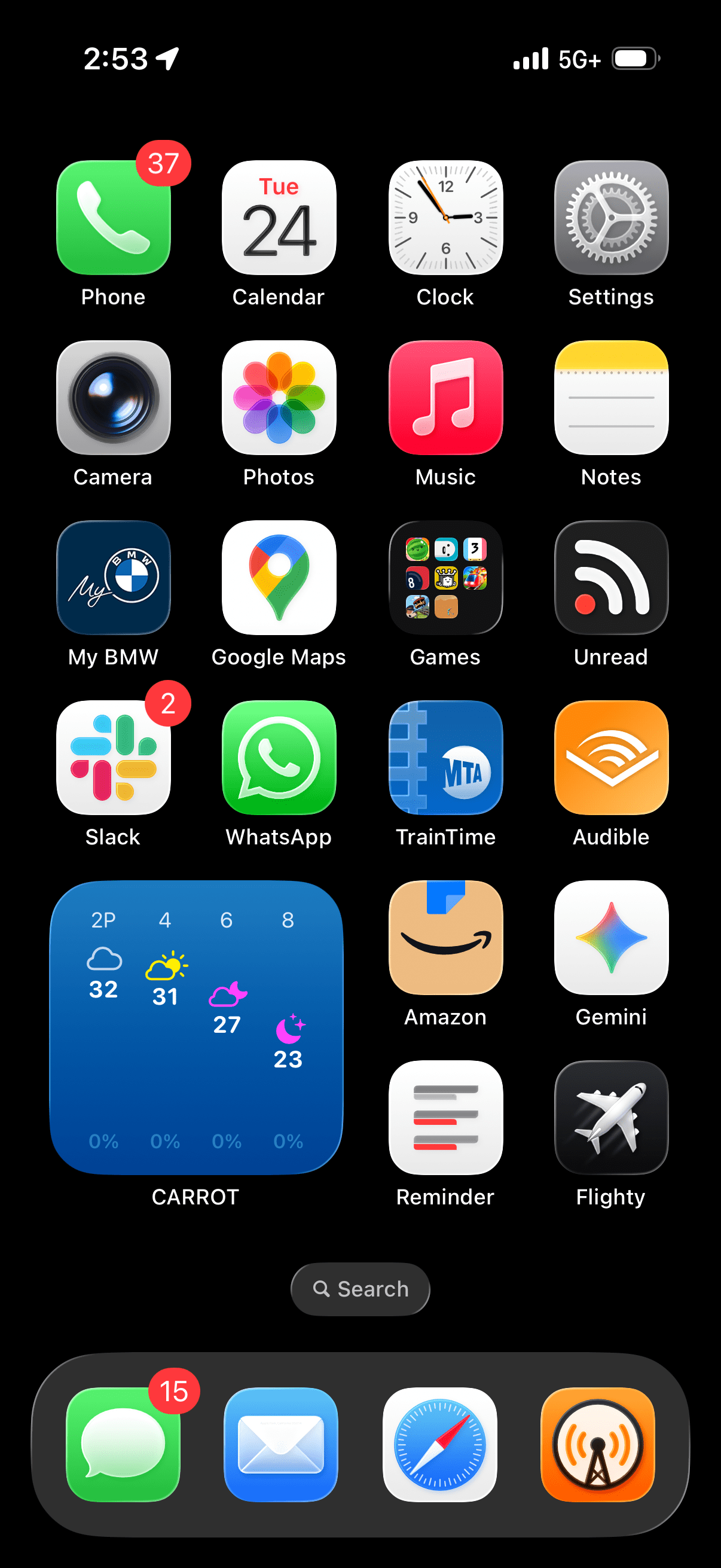Screen dimensions: 721x1568
Task: Launch the Calendar app
Action: point(279,217)
